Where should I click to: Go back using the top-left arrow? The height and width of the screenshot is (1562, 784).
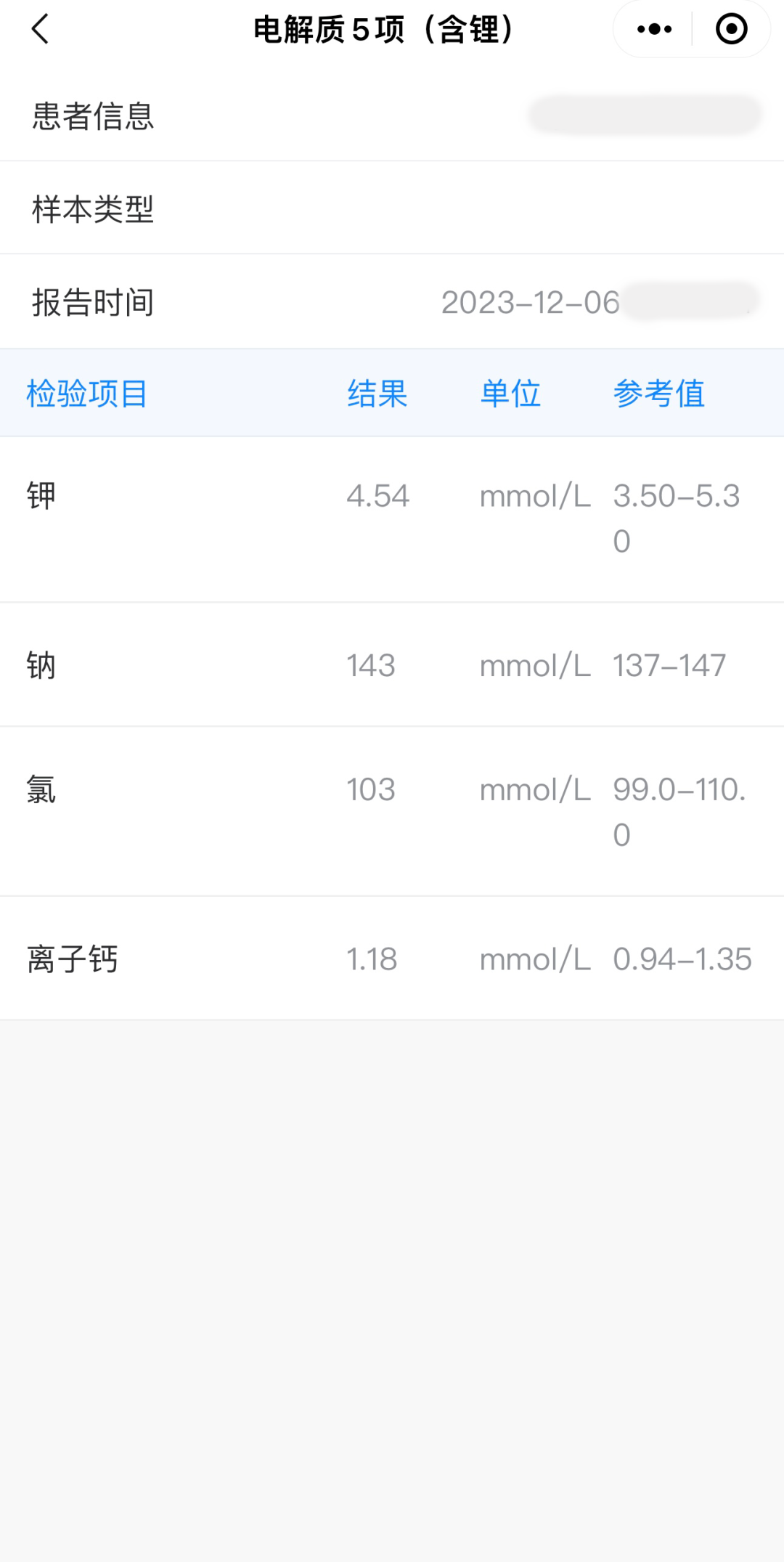click(41, 30)
